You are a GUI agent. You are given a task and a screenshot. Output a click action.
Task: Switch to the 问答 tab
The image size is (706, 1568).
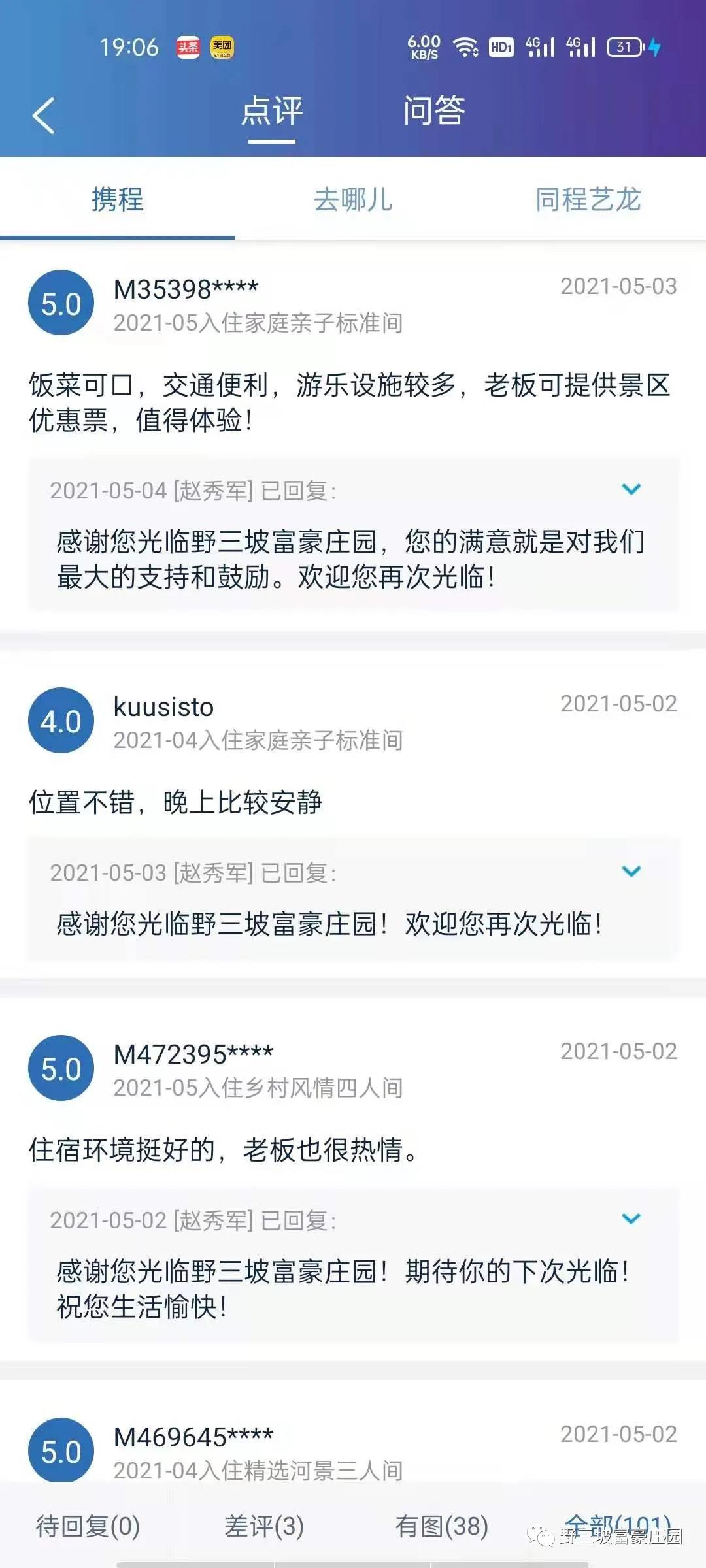click(433, 110)
